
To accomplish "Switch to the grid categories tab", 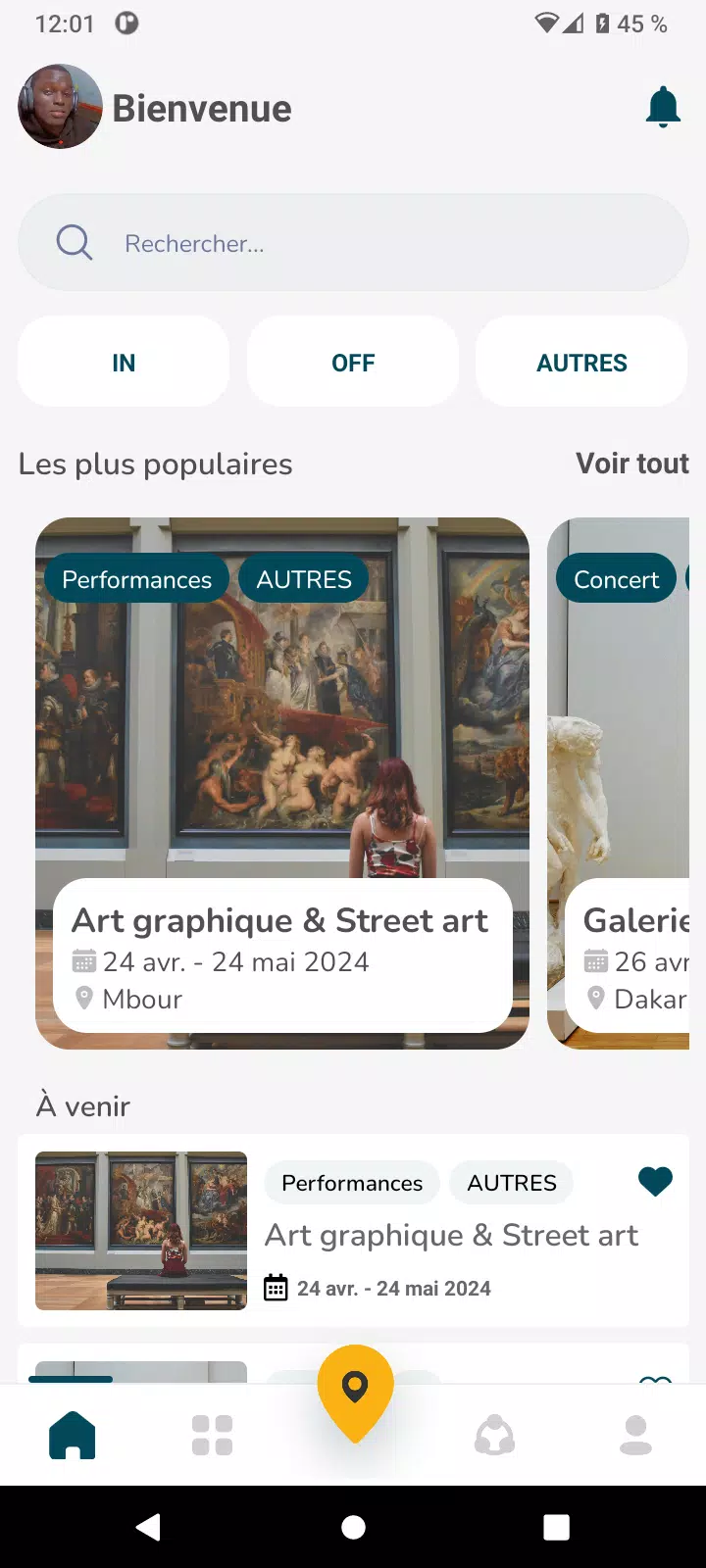I will (x=212, y=1436).
